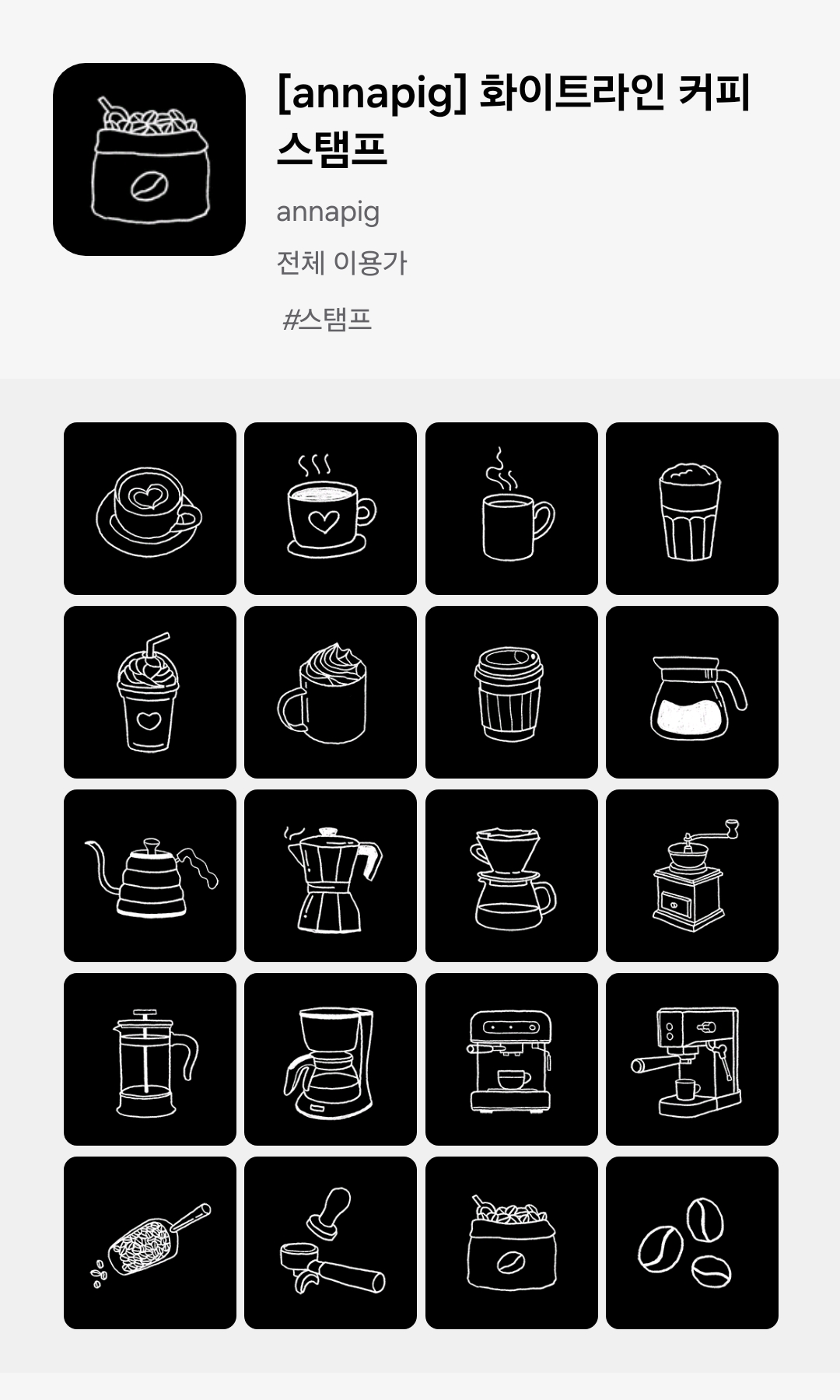
Task: Select the drip coffee maker sticker
Action: click(331, 1059)
